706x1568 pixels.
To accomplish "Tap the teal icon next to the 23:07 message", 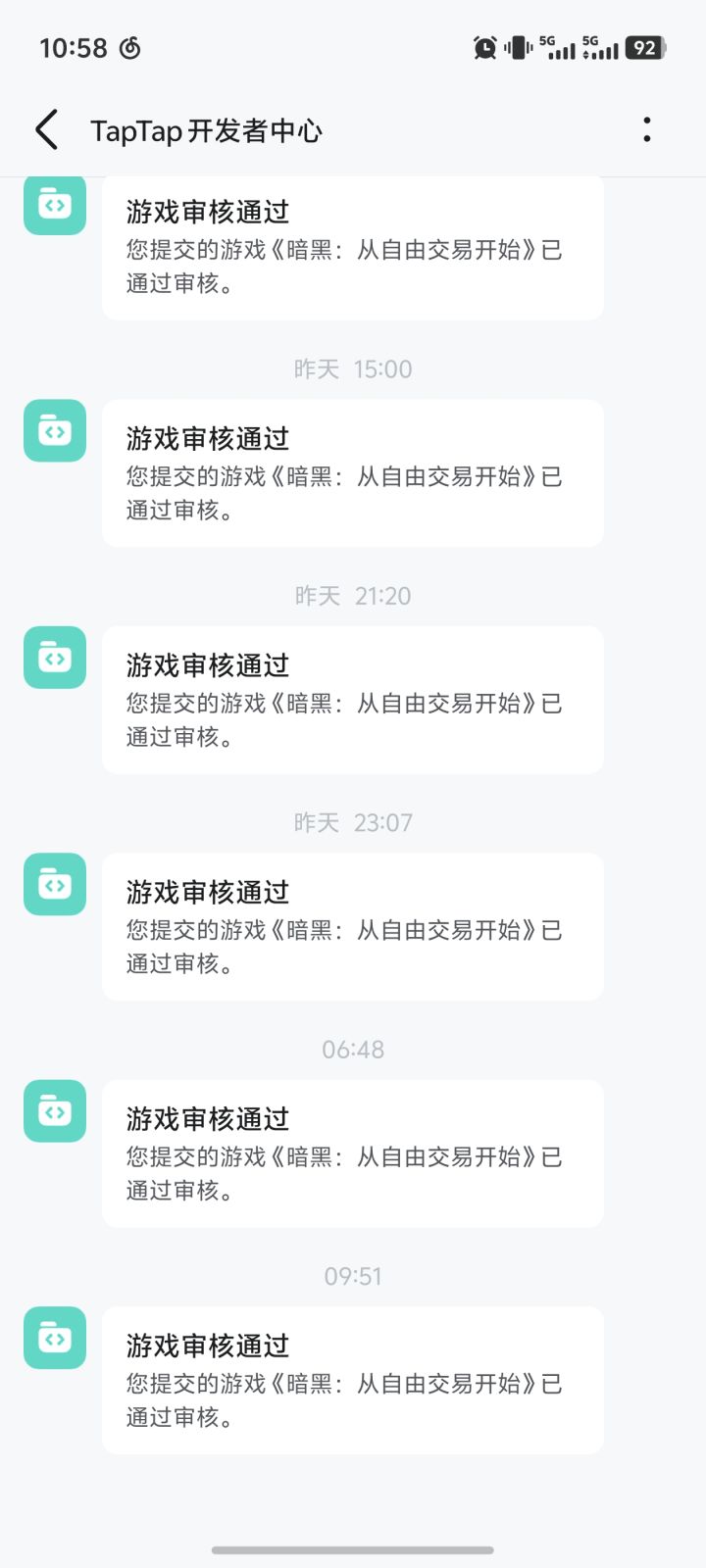I will [54, 884].
